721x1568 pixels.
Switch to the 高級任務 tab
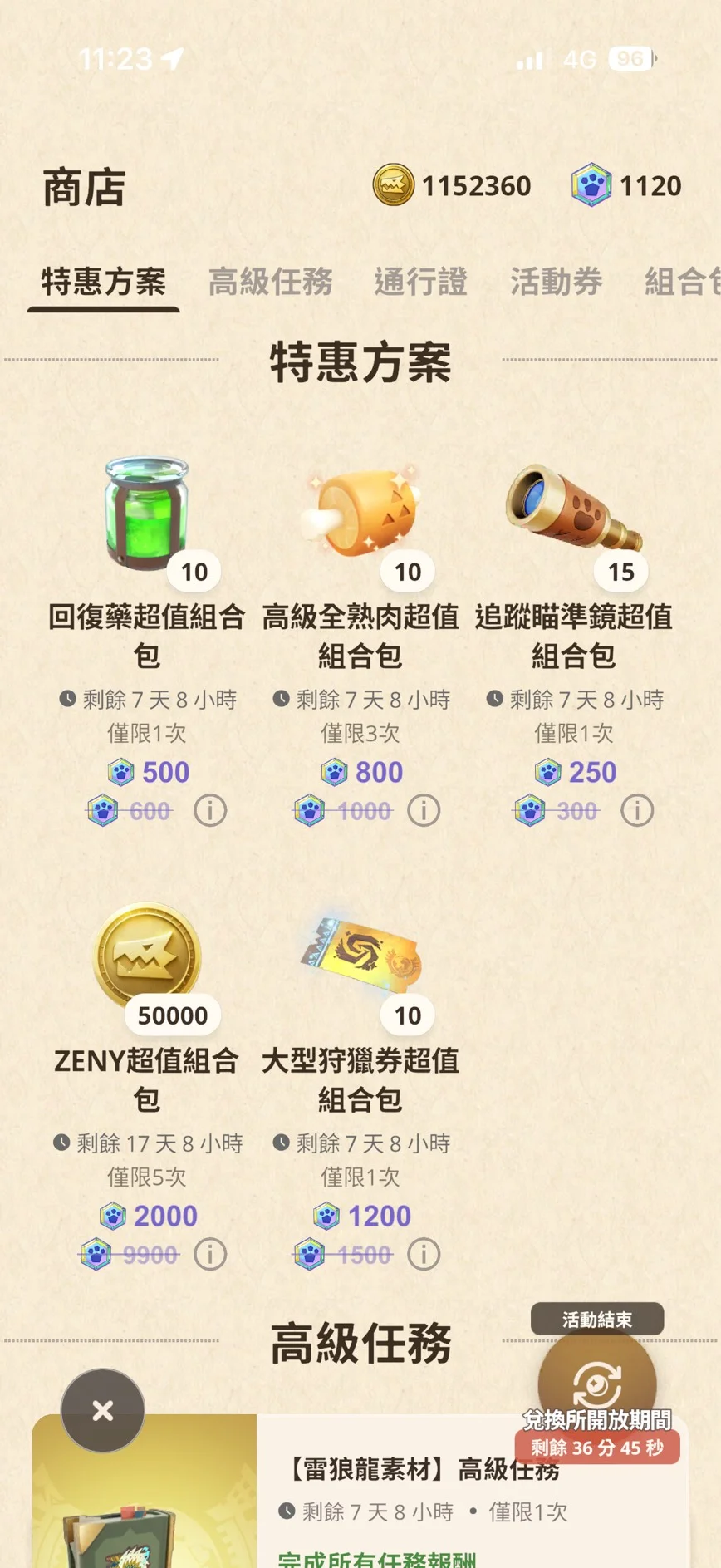(270, 282)
